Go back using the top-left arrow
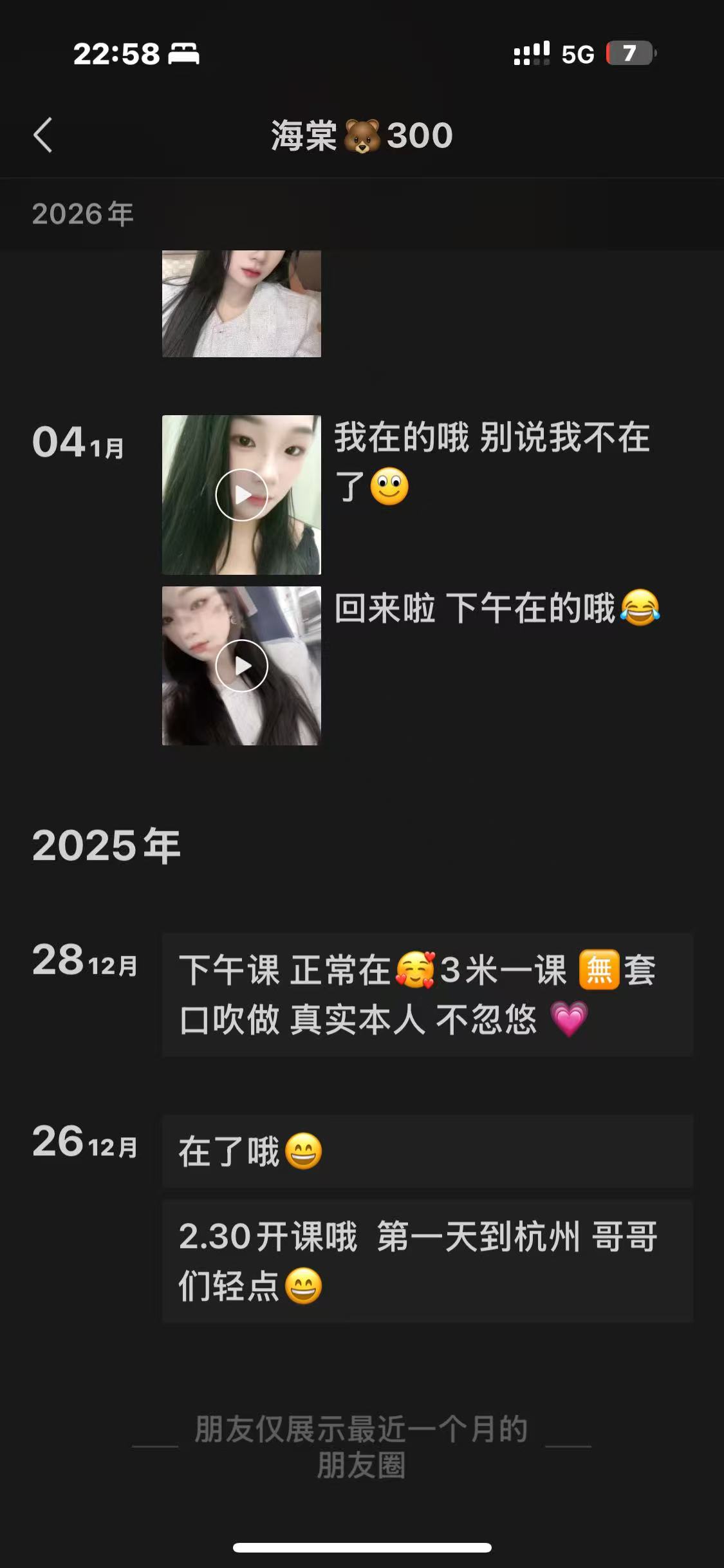 [x=42, y=135]
